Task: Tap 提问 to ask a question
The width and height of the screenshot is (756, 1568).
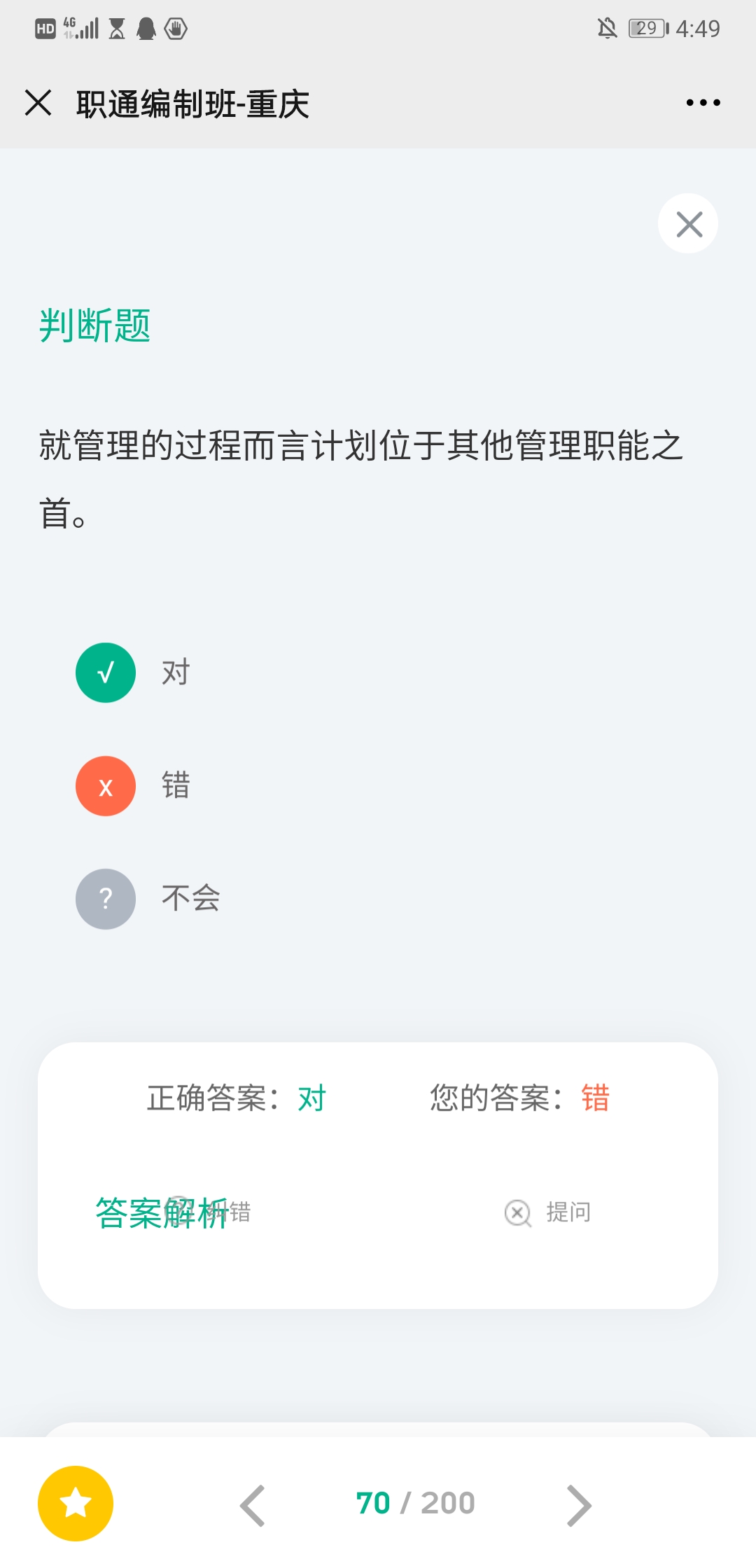Action: tap(548, 1212)
